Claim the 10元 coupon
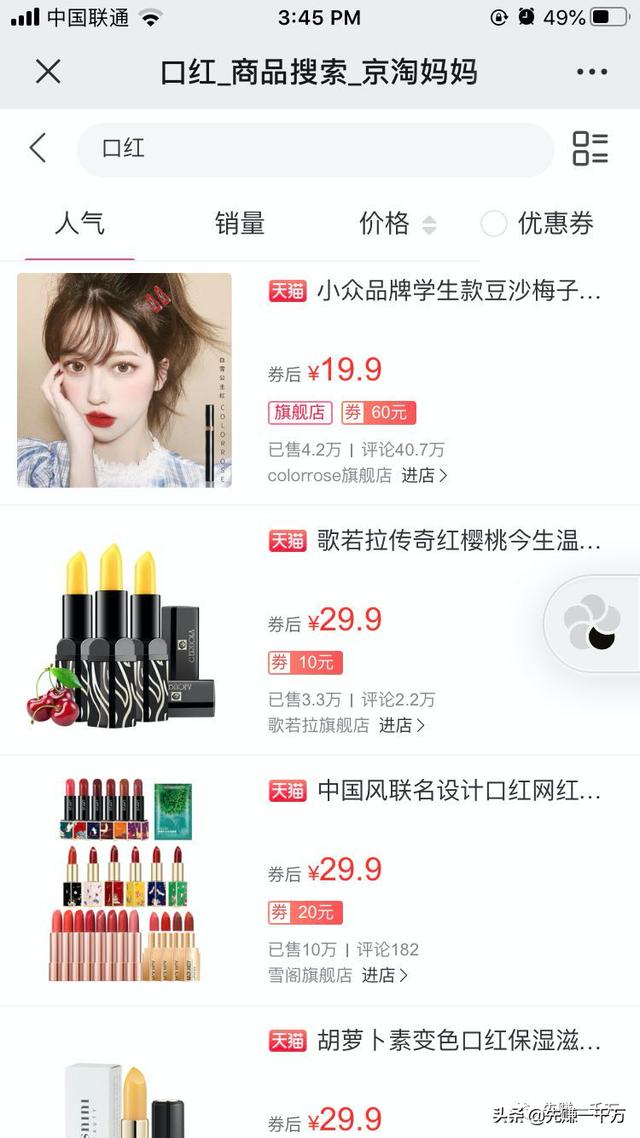Viewport: 640px width, 1138px height. point(305,662)
